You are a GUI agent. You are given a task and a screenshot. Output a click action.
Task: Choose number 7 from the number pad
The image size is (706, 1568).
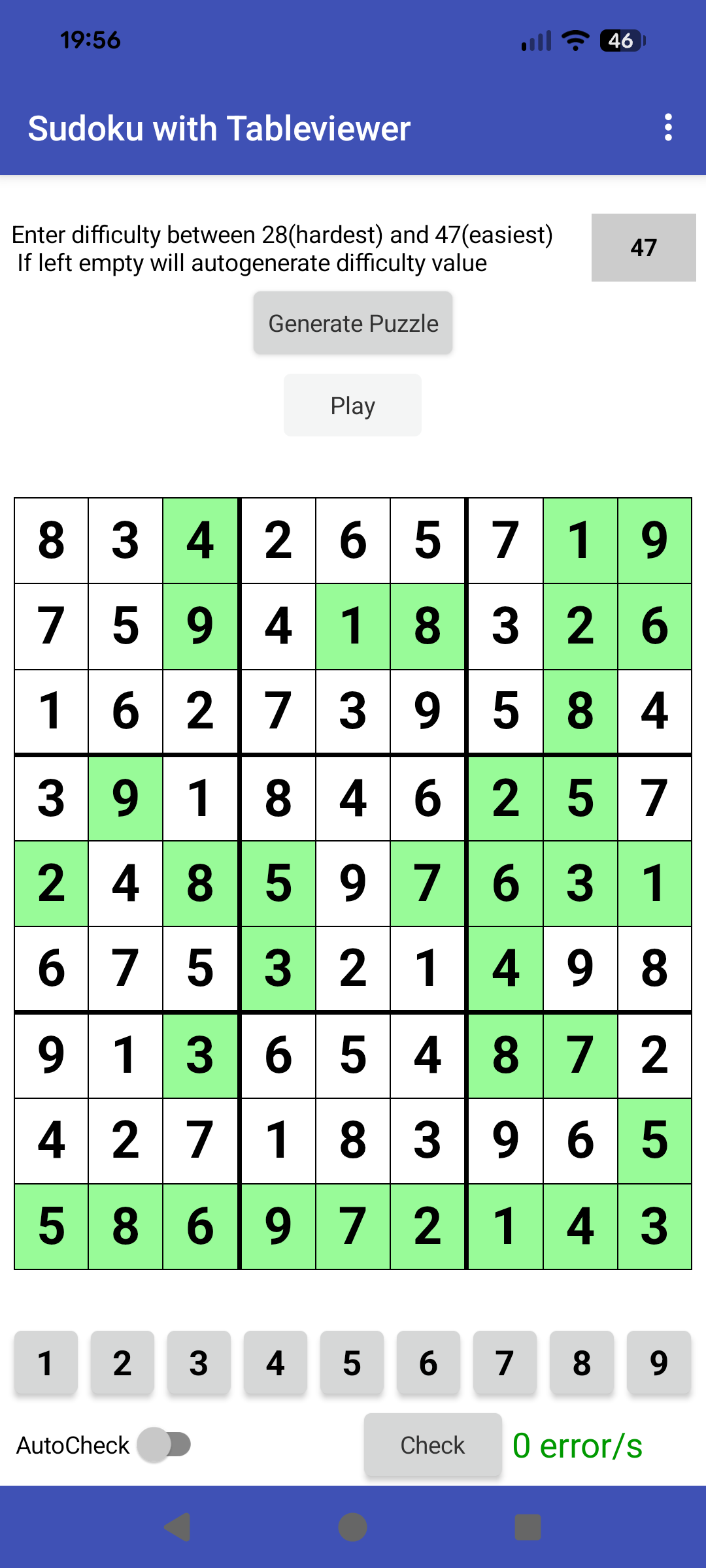coord(505,1363)
